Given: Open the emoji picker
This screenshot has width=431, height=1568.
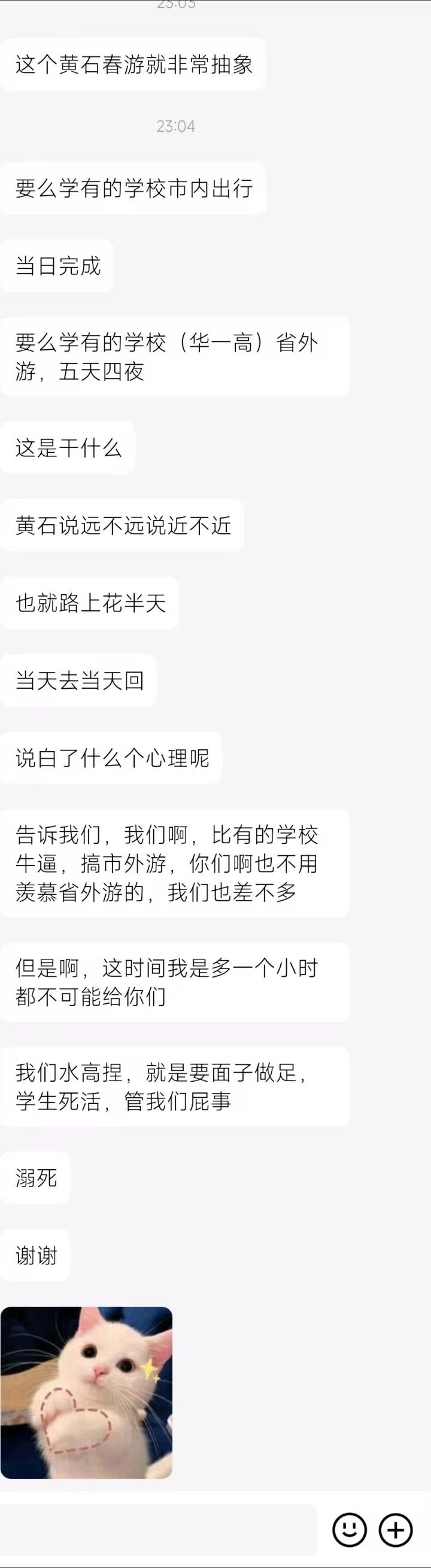Looking at the screenshot, I should 350,1529.
